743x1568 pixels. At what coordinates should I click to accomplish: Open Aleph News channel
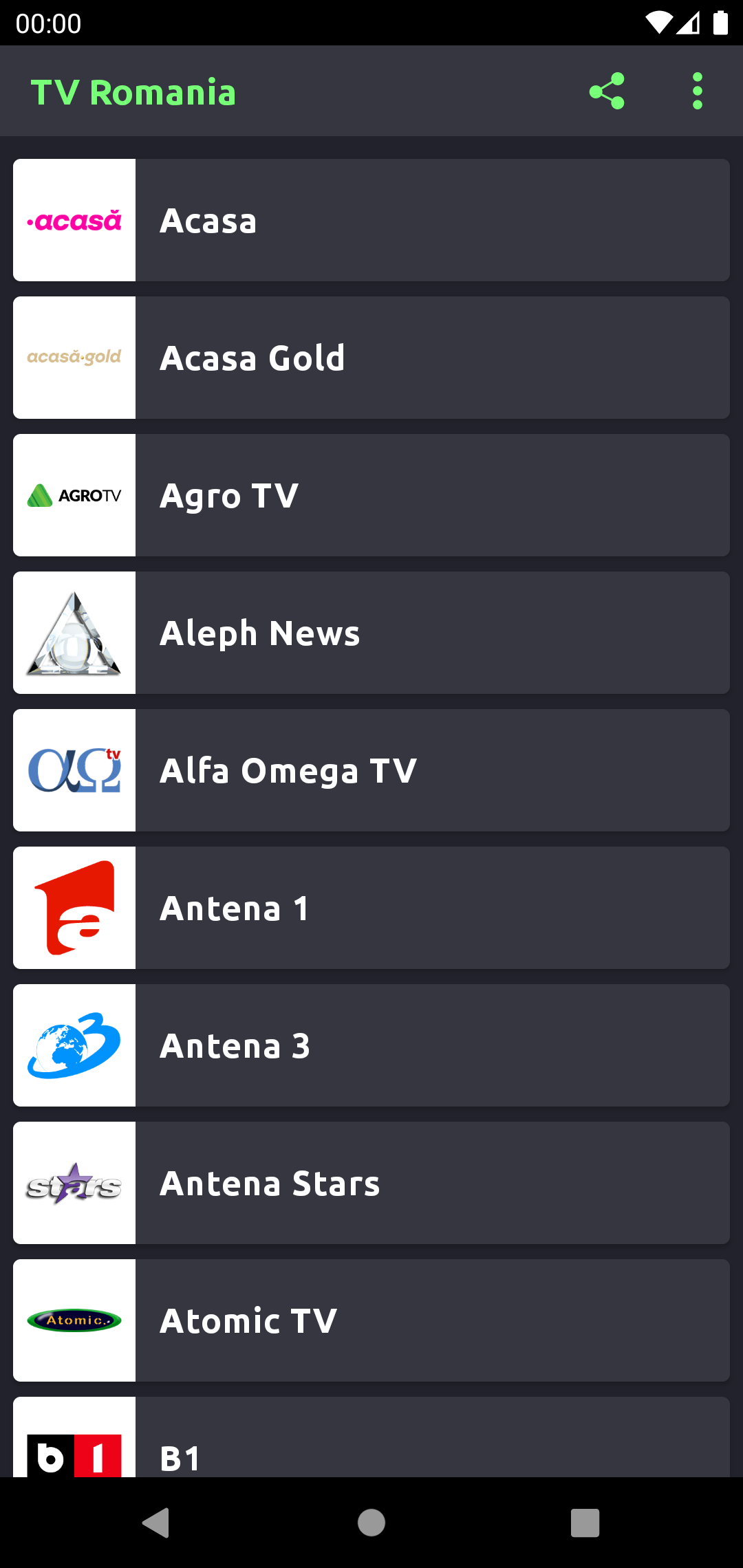click(x=371, y=633)
